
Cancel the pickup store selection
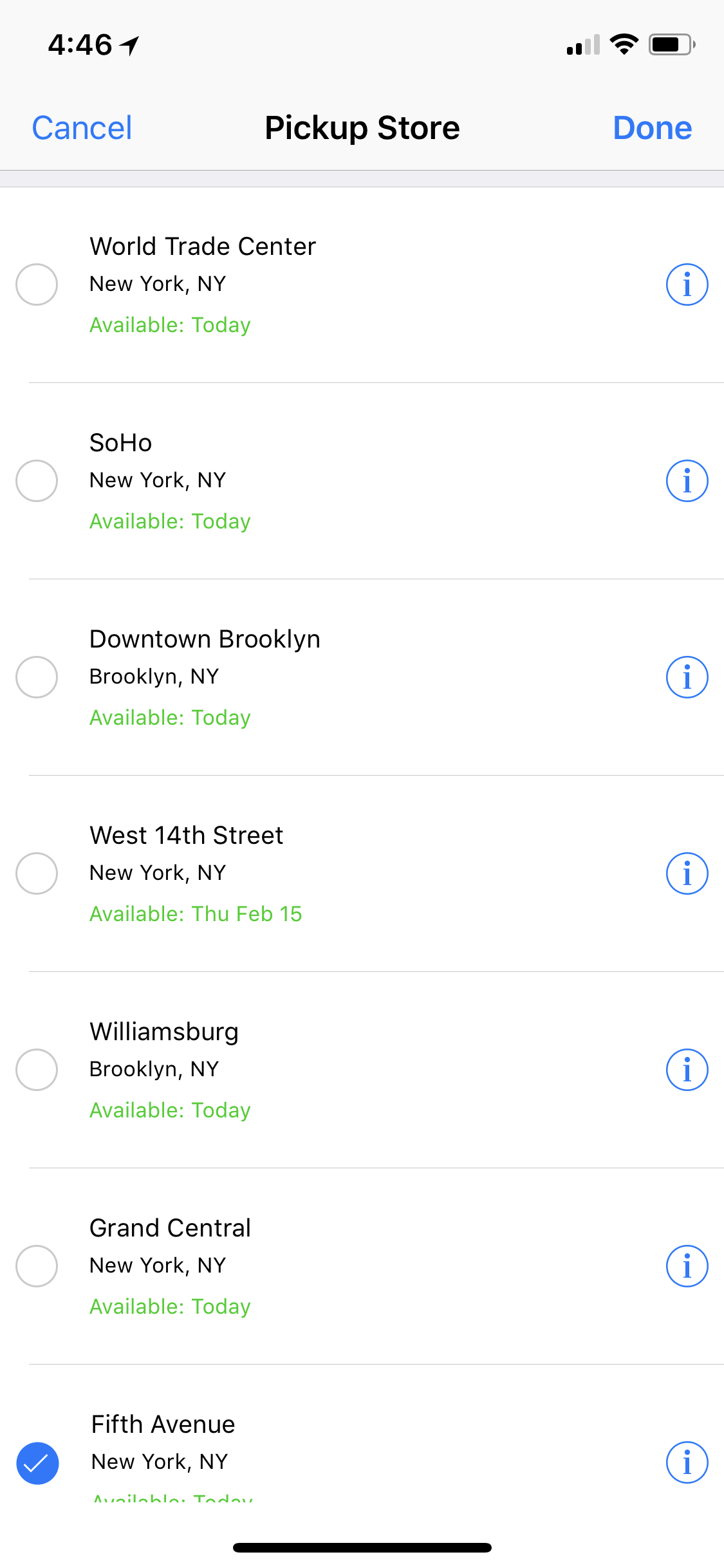[82, 127]
